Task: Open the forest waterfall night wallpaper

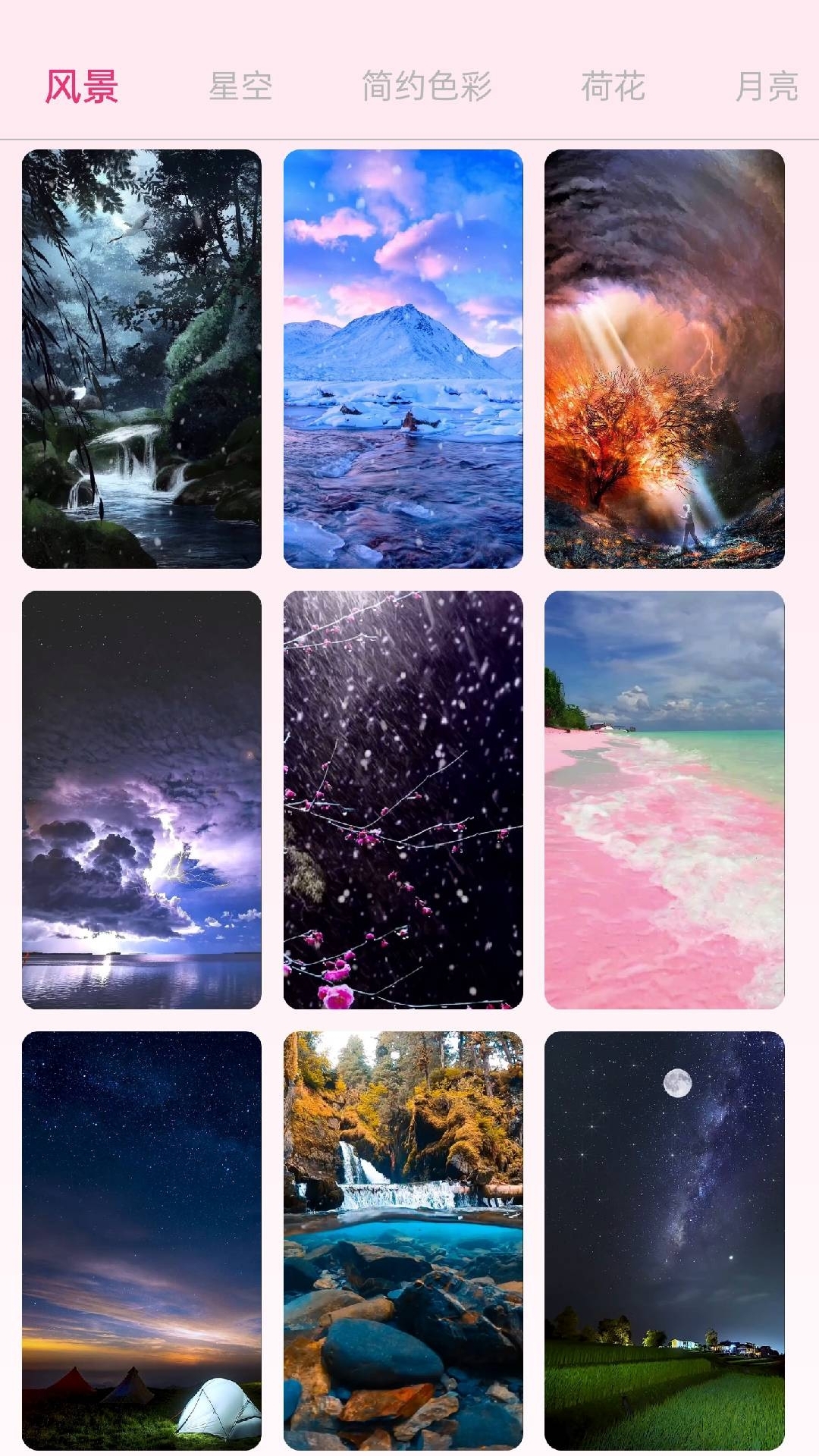Action: coord(142,359)
